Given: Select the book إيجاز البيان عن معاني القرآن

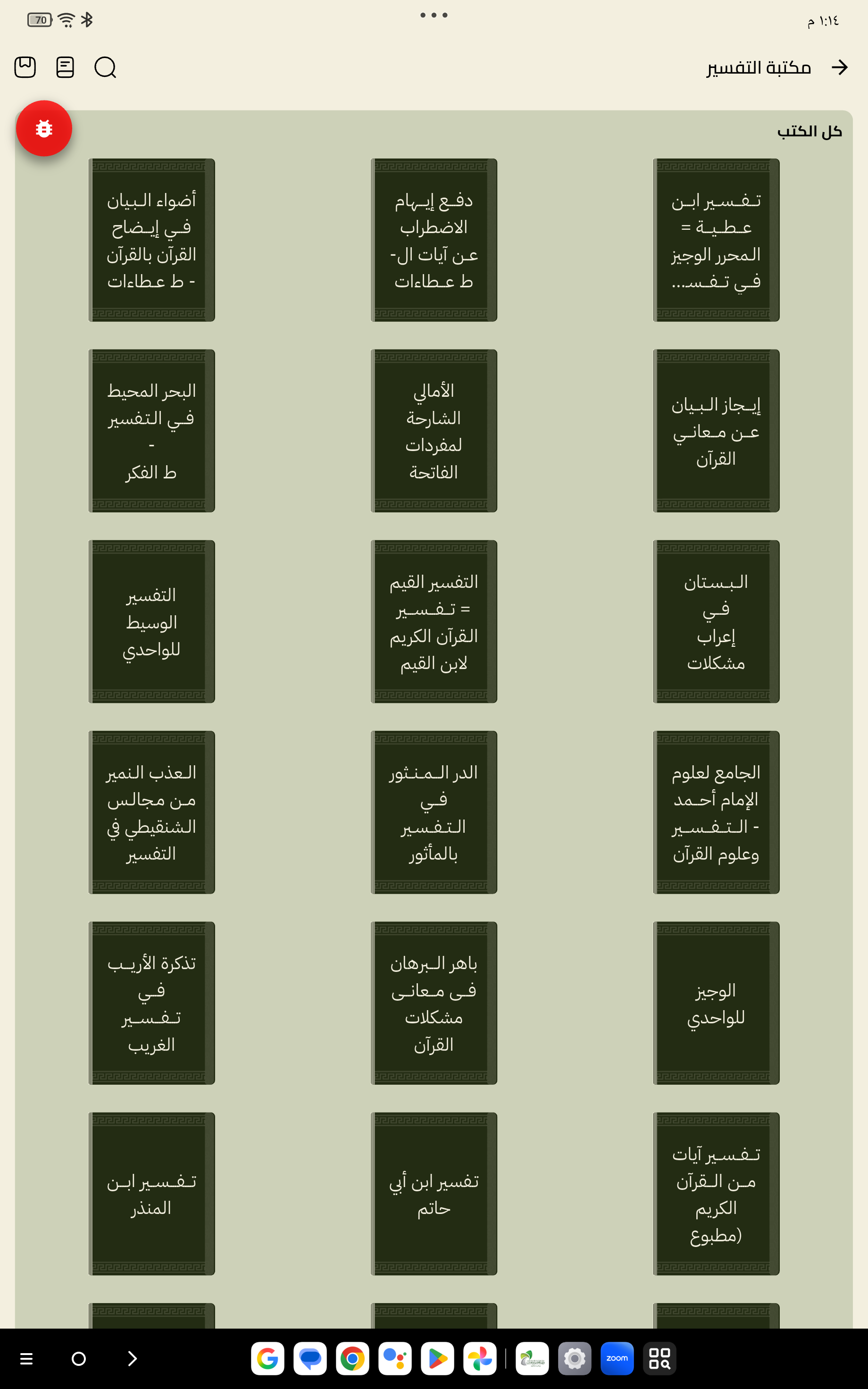Looking at the screenshot, I should (716, 430).
